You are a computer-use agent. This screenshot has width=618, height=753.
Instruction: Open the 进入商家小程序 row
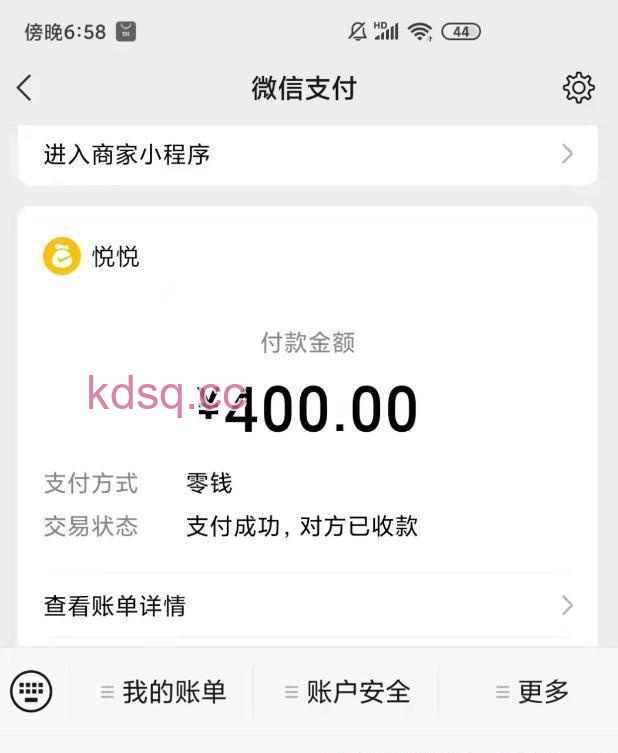308,155
